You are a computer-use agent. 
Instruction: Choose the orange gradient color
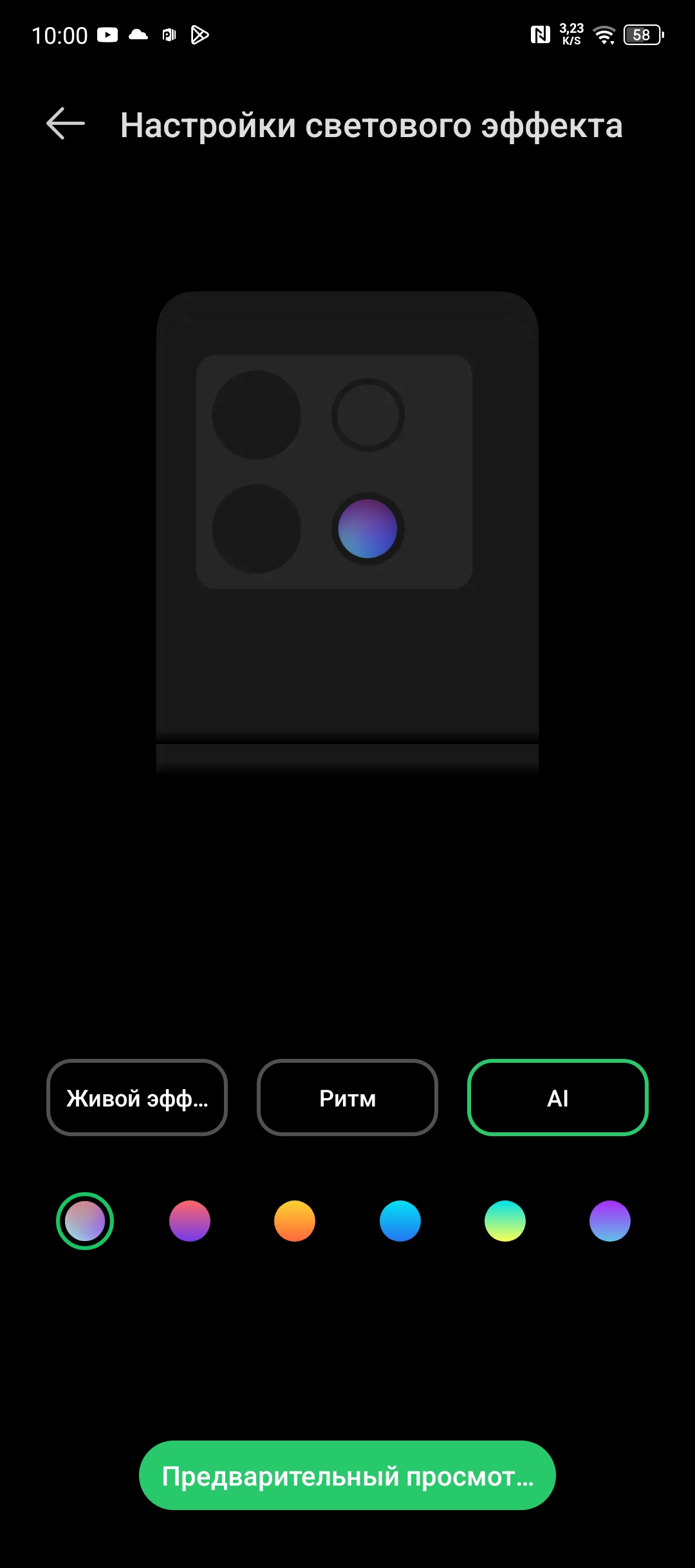point(295,1221)
